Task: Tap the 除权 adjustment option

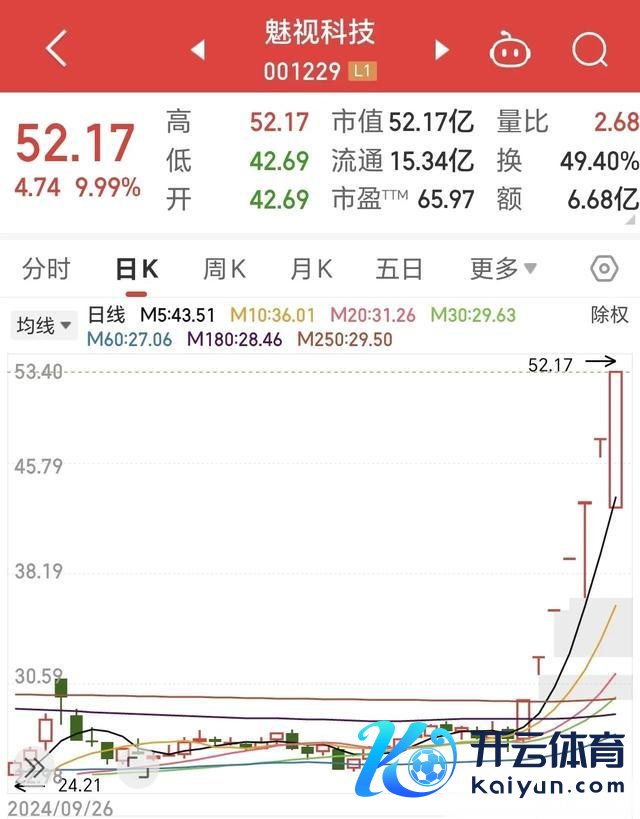Action: pyautogui.click(x=609, y=315)
